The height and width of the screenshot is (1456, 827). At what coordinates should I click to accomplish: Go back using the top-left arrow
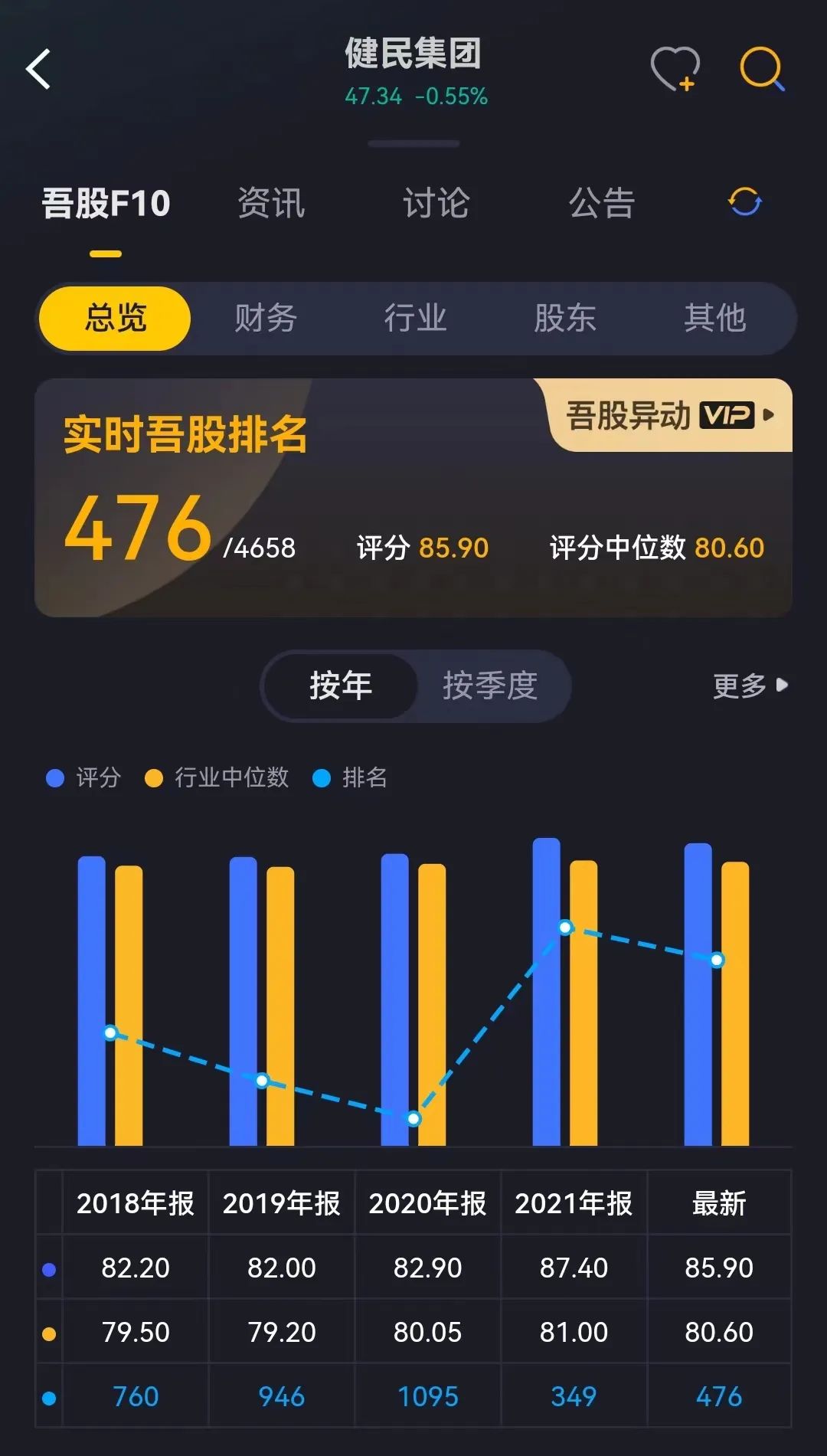coord(38,70)
